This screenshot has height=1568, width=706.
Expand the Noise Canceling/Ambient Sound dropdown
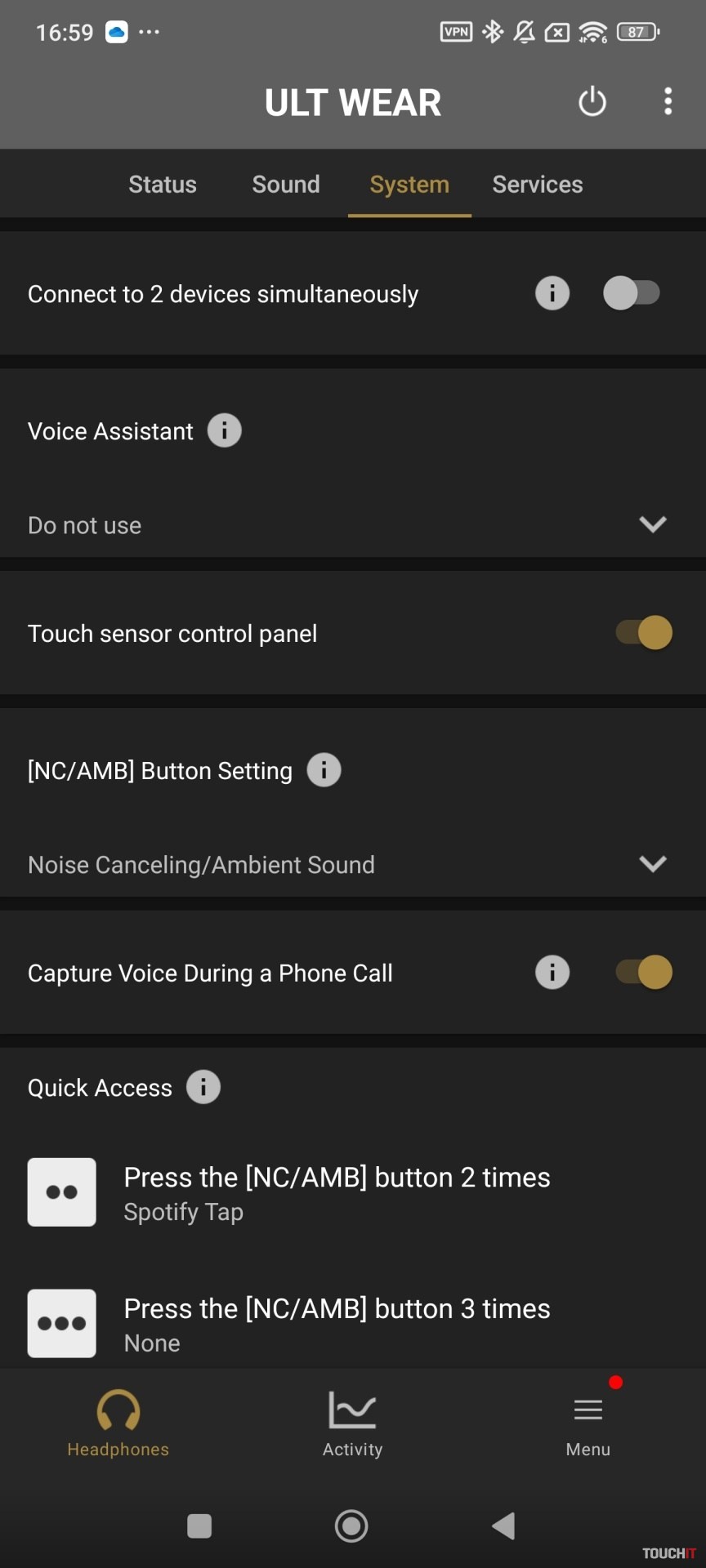click(x=653, y=864)
